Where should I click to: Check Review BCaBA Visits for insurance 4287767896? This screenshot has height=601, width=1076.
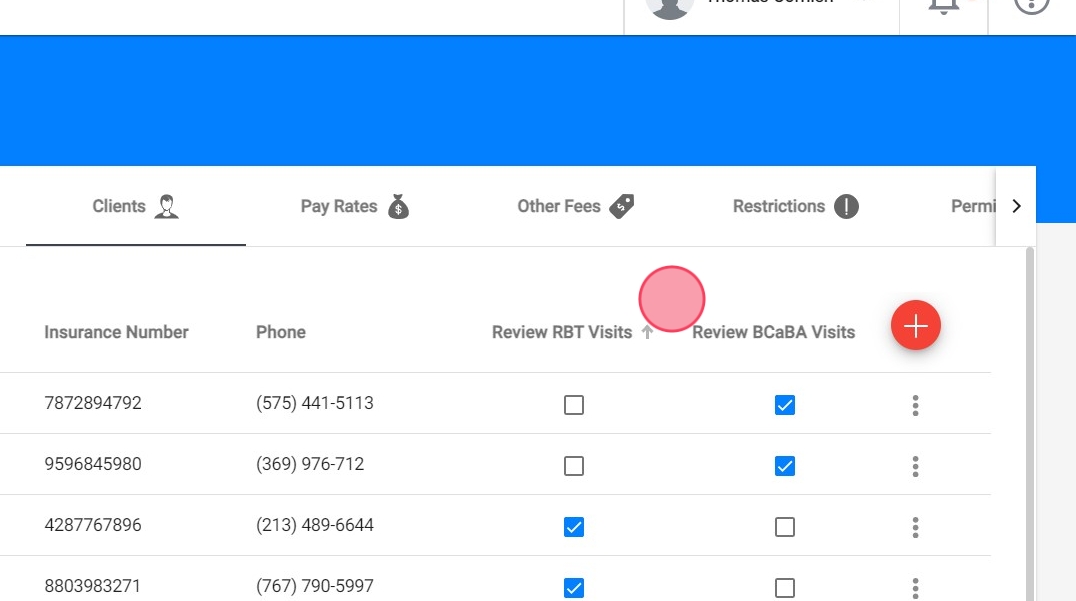coord(785,527)
